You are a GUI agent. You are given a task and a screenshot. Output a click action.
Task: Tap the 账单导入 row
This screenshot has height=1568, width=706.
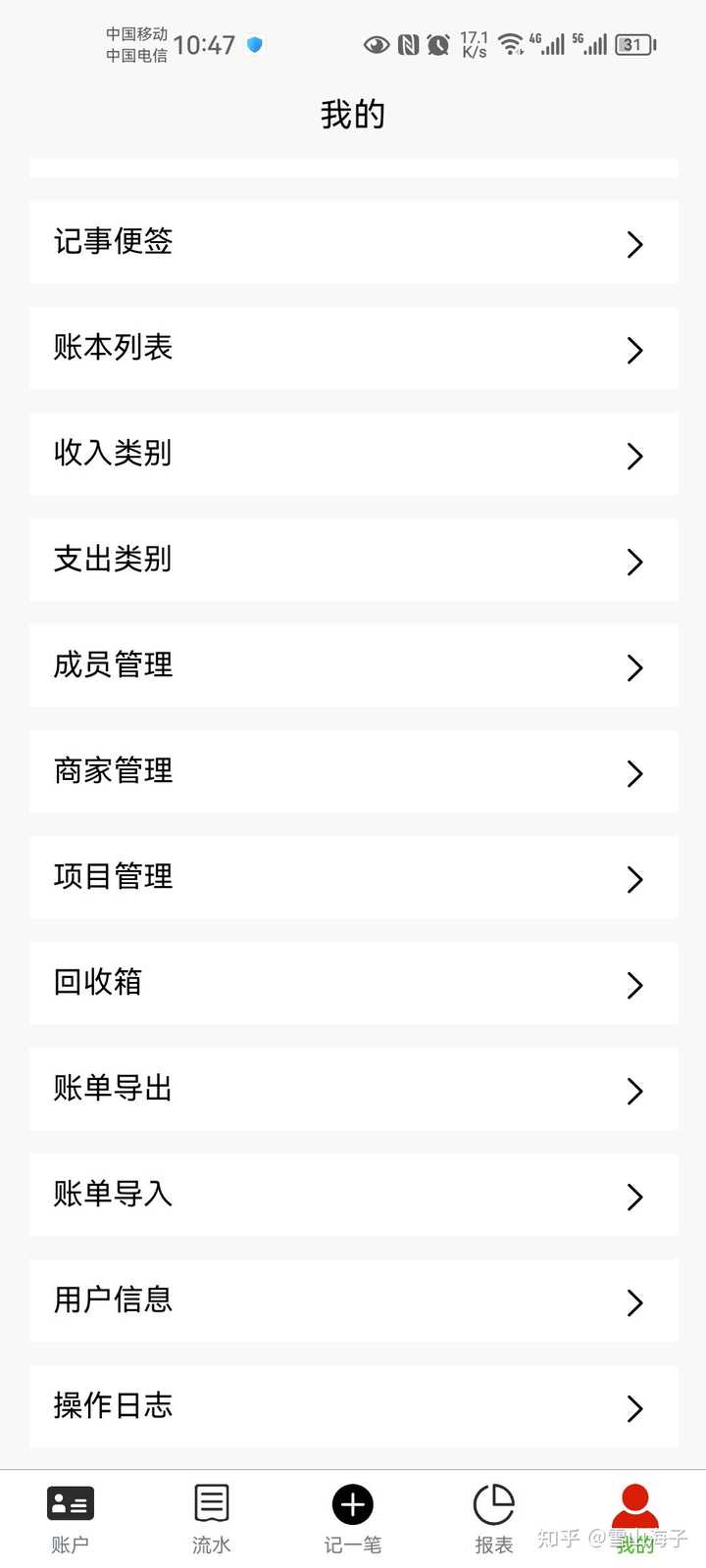tap(353, 1195)
